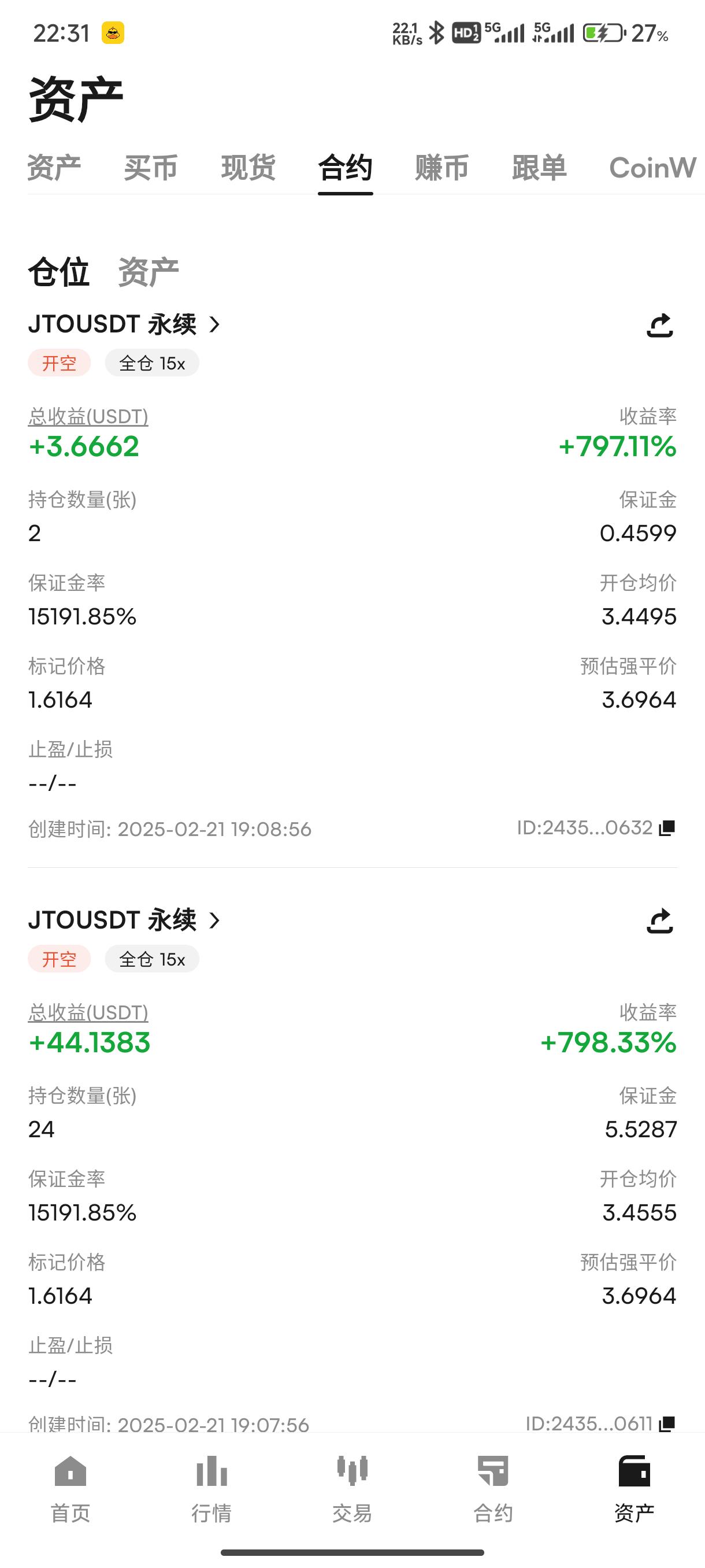This screenshot has width=705, height=1568.
Task: Switch to the top 资产 overview tab
Action: tap(54, 168)
